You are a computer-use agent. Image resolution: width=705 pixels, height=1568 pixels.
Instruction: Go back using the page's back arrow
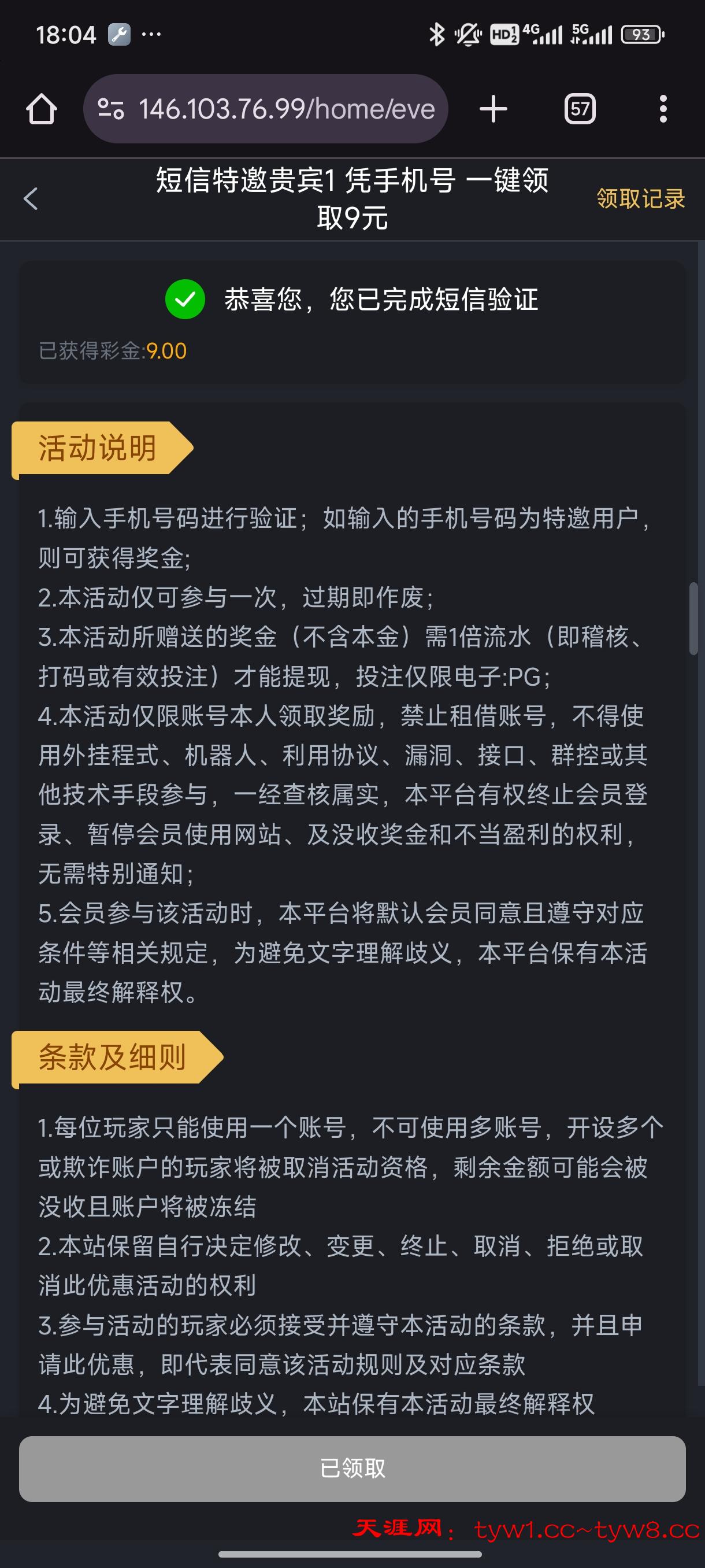31,198
